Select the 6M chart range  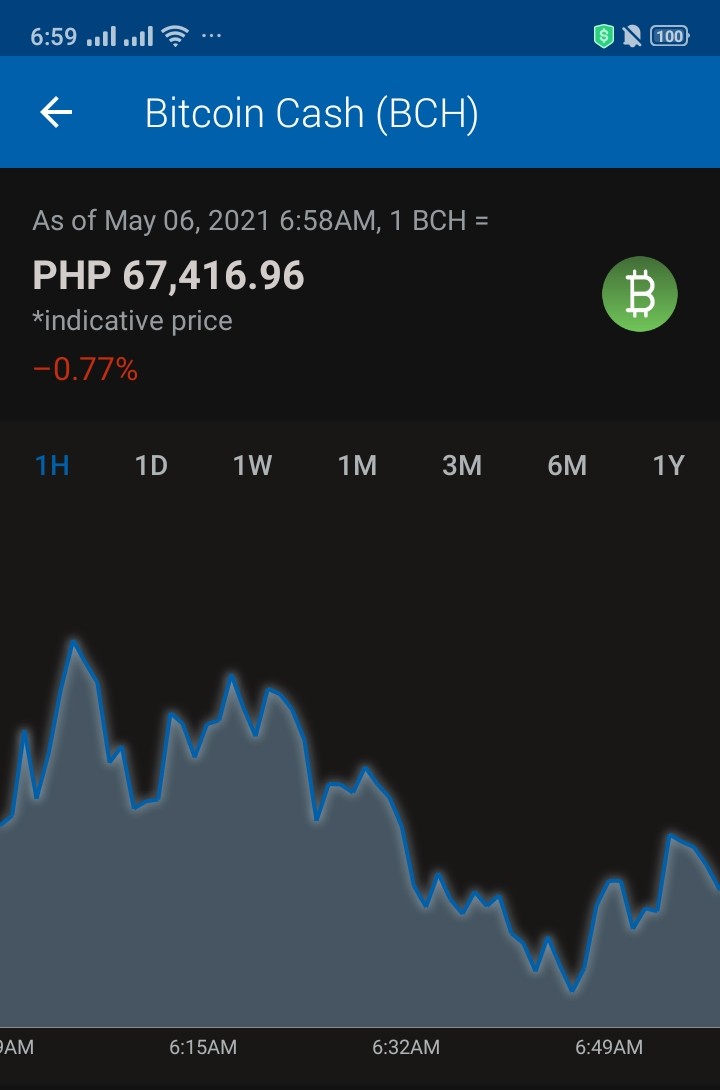click(x=567, y=465)
